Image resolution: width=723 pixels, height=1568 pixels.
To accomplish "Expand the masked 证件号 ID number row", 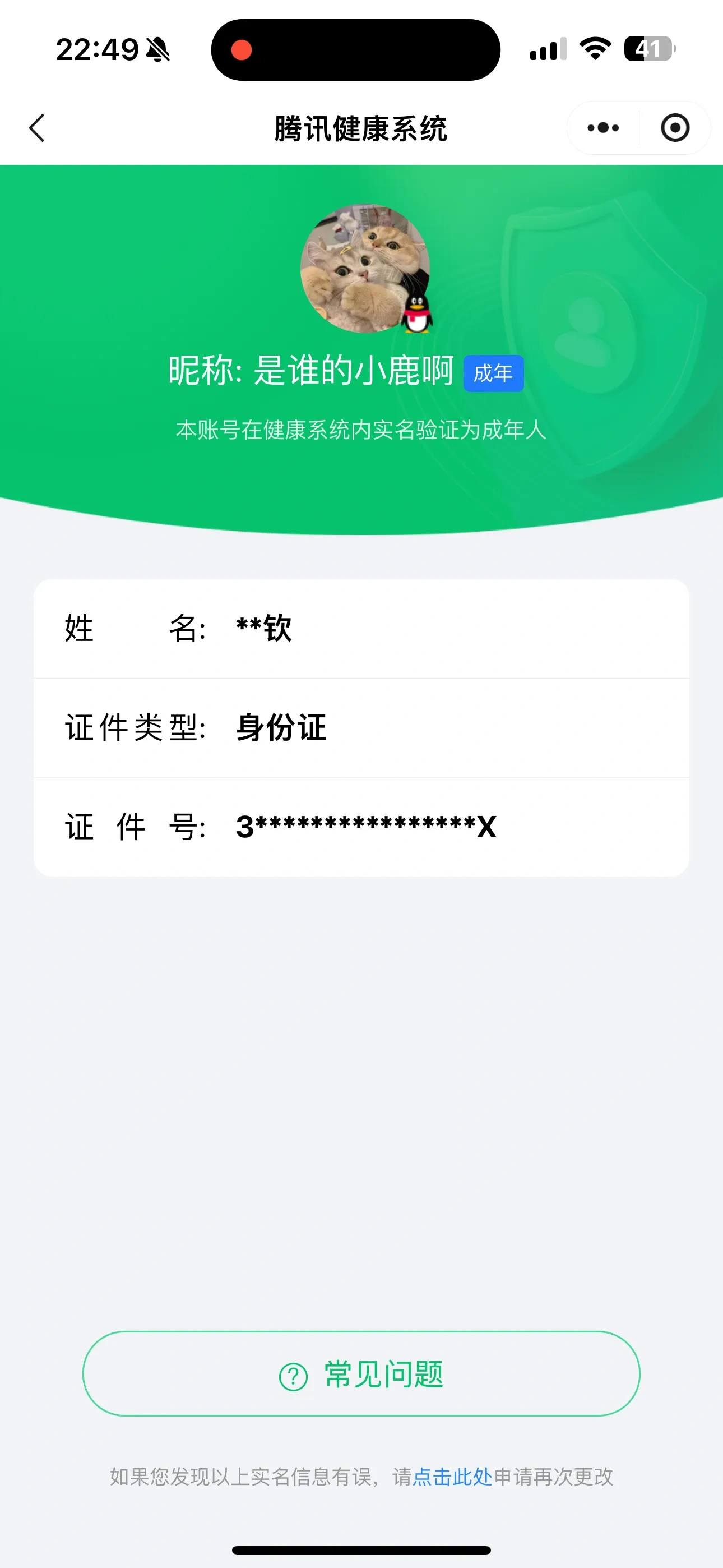I will [361, 827].
